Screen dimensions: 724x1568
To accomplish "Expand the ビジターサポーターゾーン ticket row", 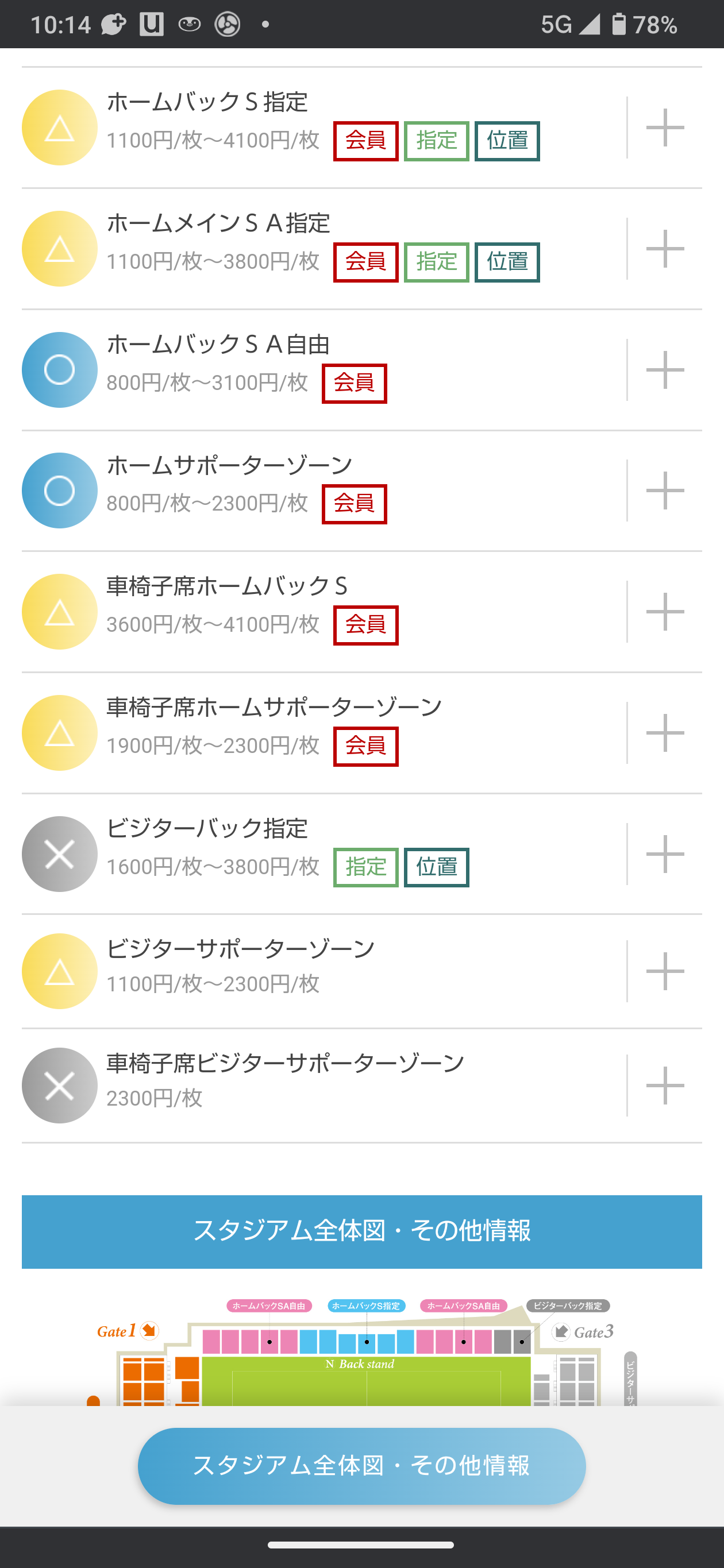I will pos(665,971).
